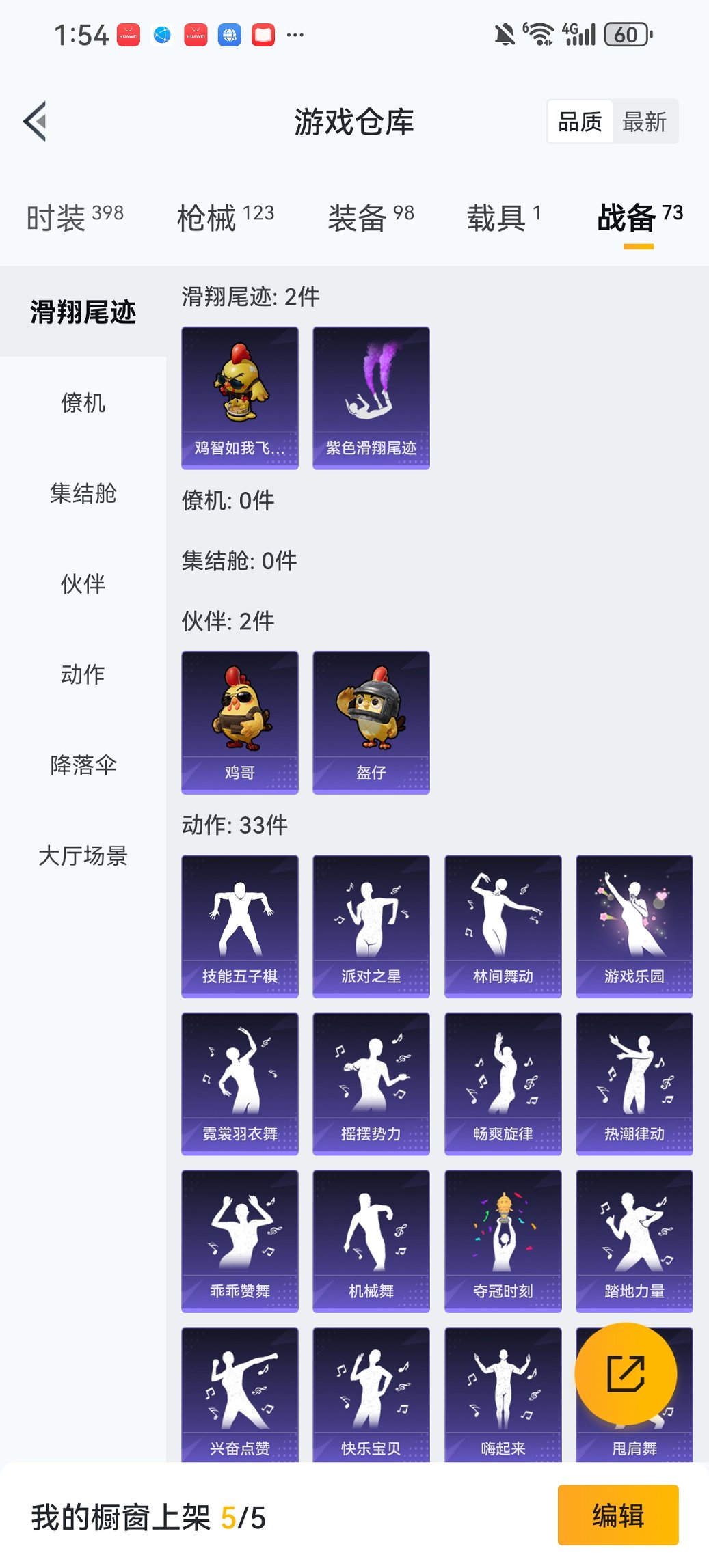This screenshot has width=709, height=1568.
Task: Open the 降落伞 category in sidebar
Action: [x=83, y=765]
